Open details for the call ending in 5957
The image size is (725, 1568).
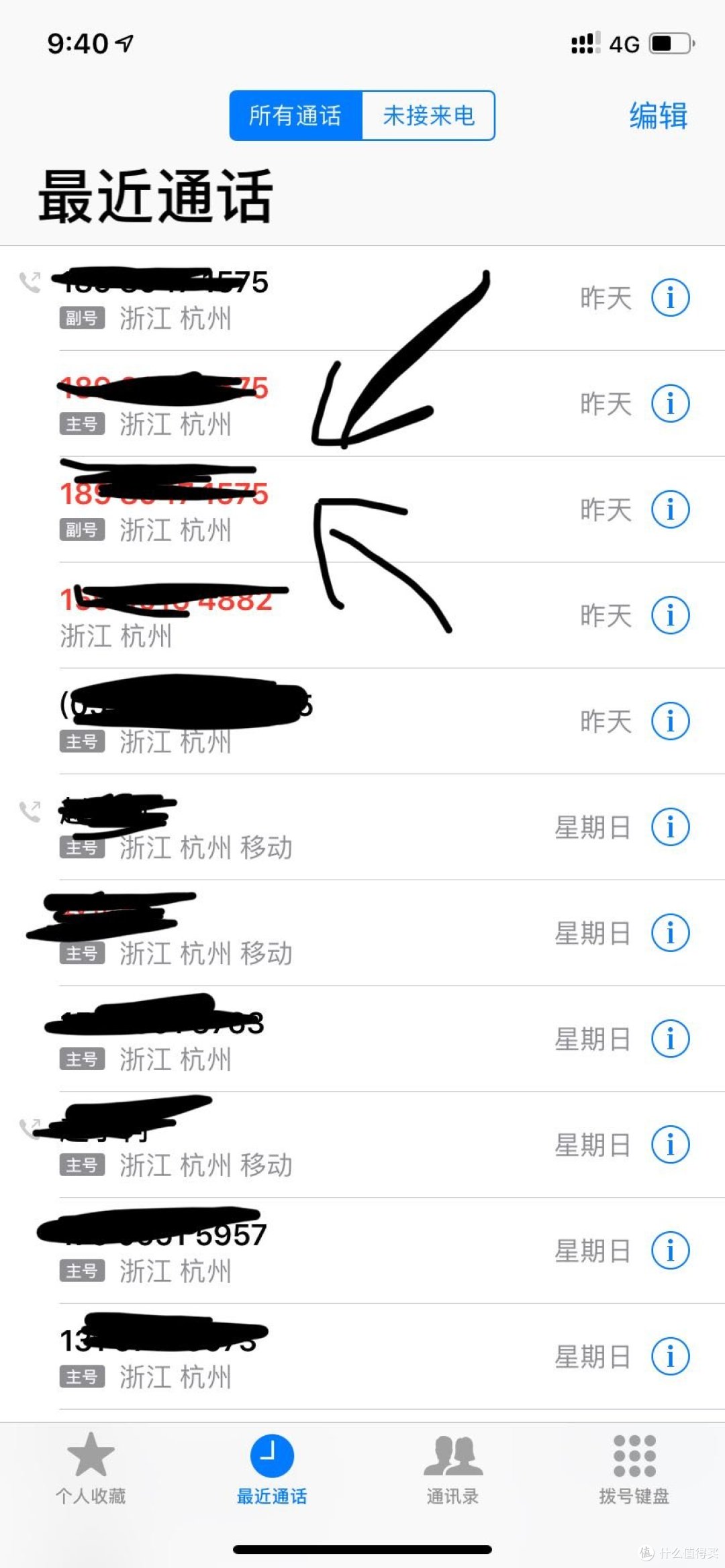point(670,1251)
